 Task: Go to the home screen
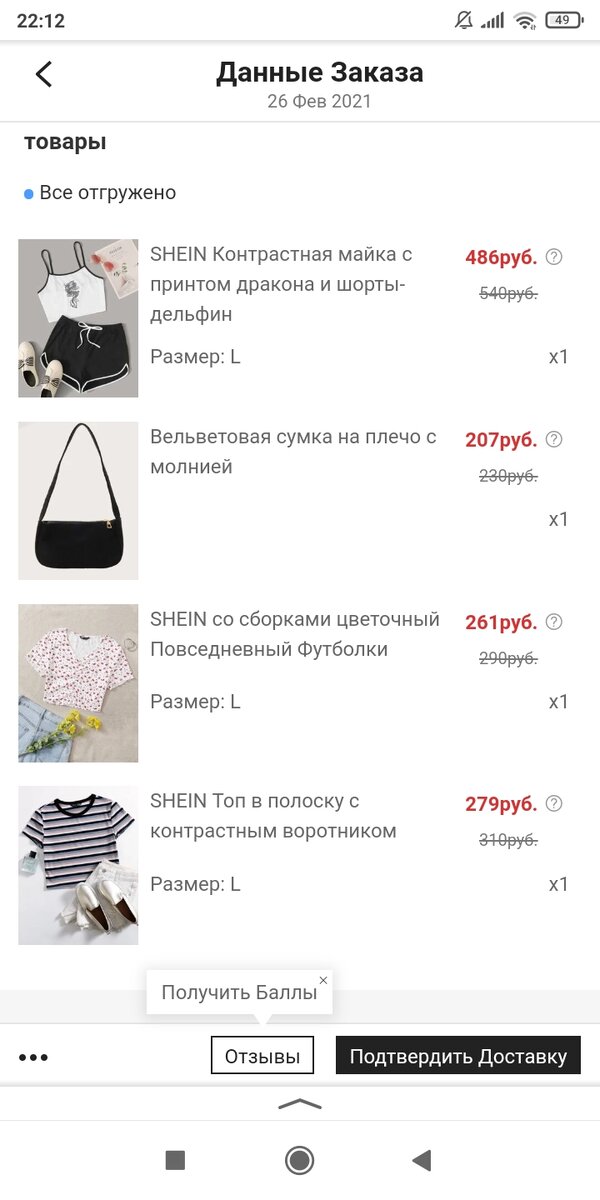299,1160
